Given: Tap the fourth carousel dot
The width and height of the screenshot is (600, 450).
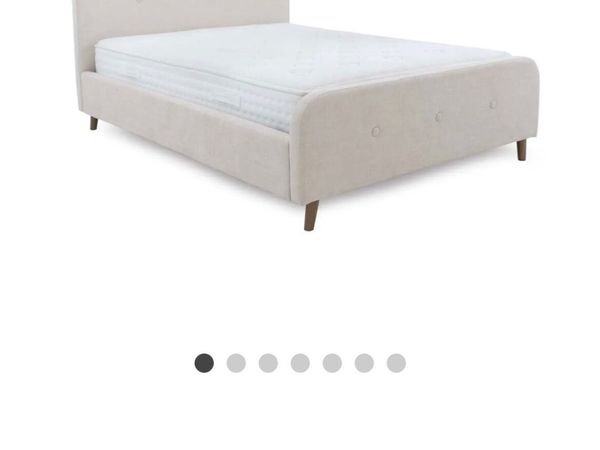Looking at the screenshot, I should click(300, 363).
